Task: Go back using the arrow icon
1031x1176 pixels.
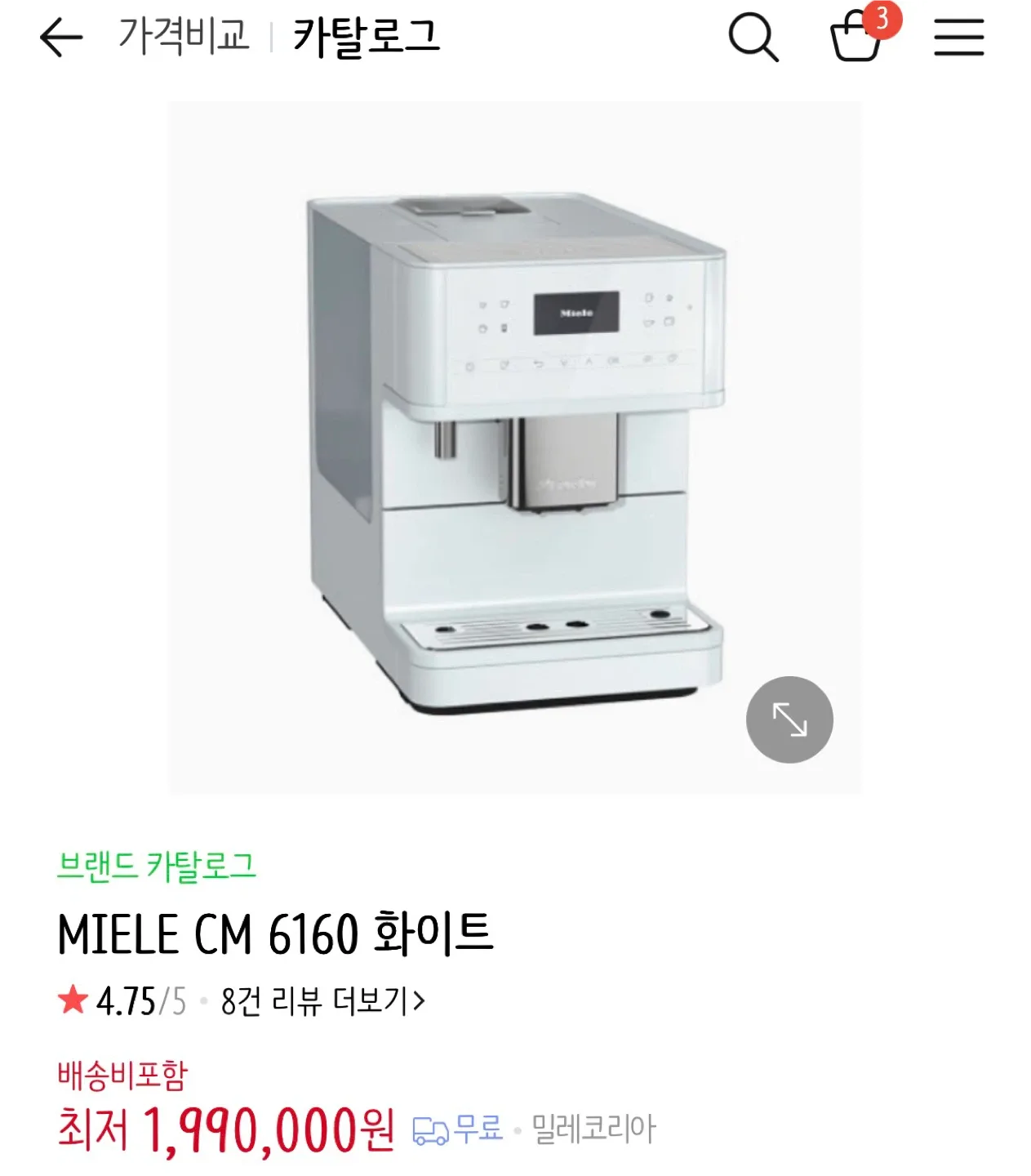Action: (x=61, y=38)
